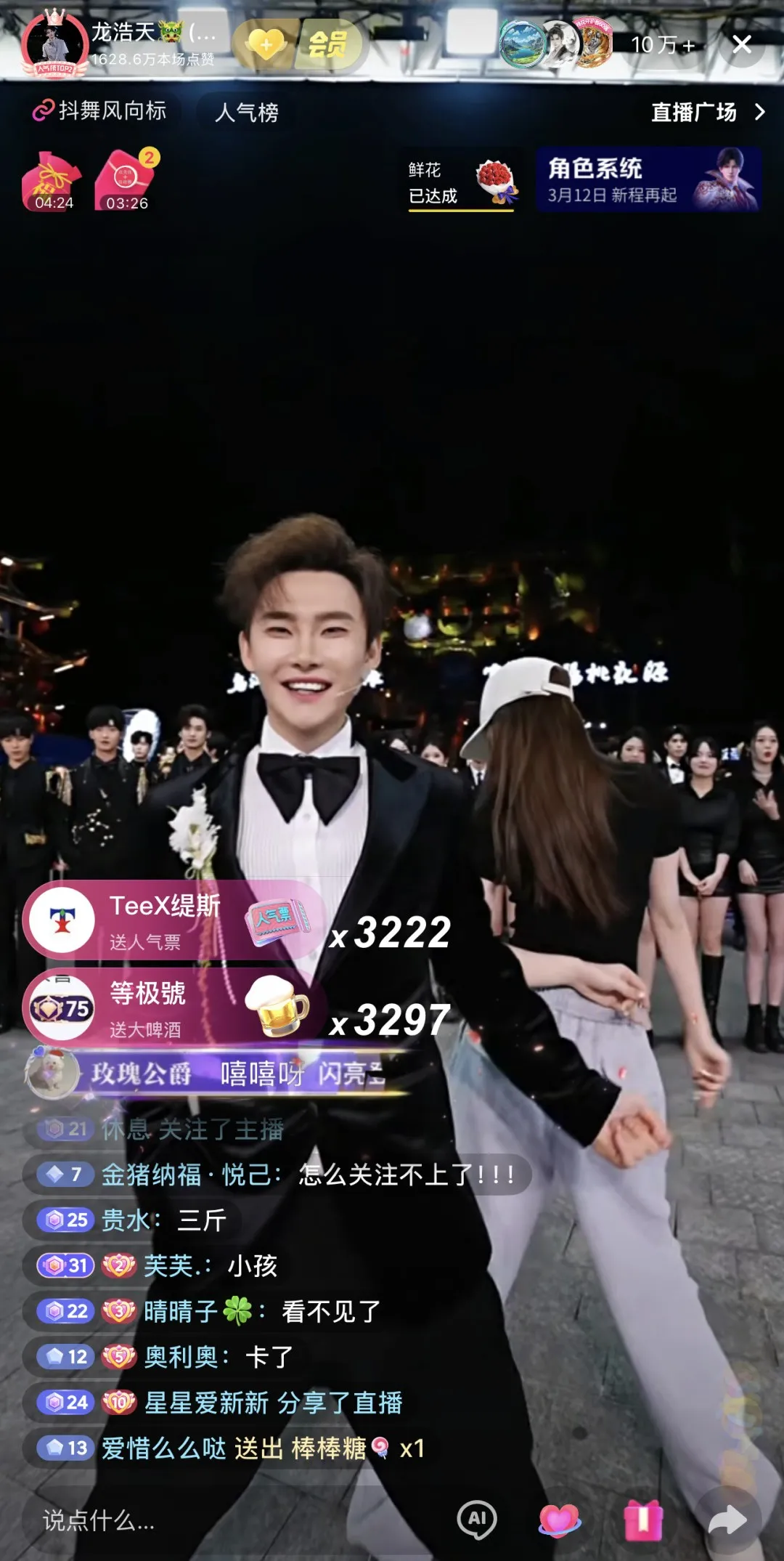Open the 角色系统 banner

[x=648, y=180]
